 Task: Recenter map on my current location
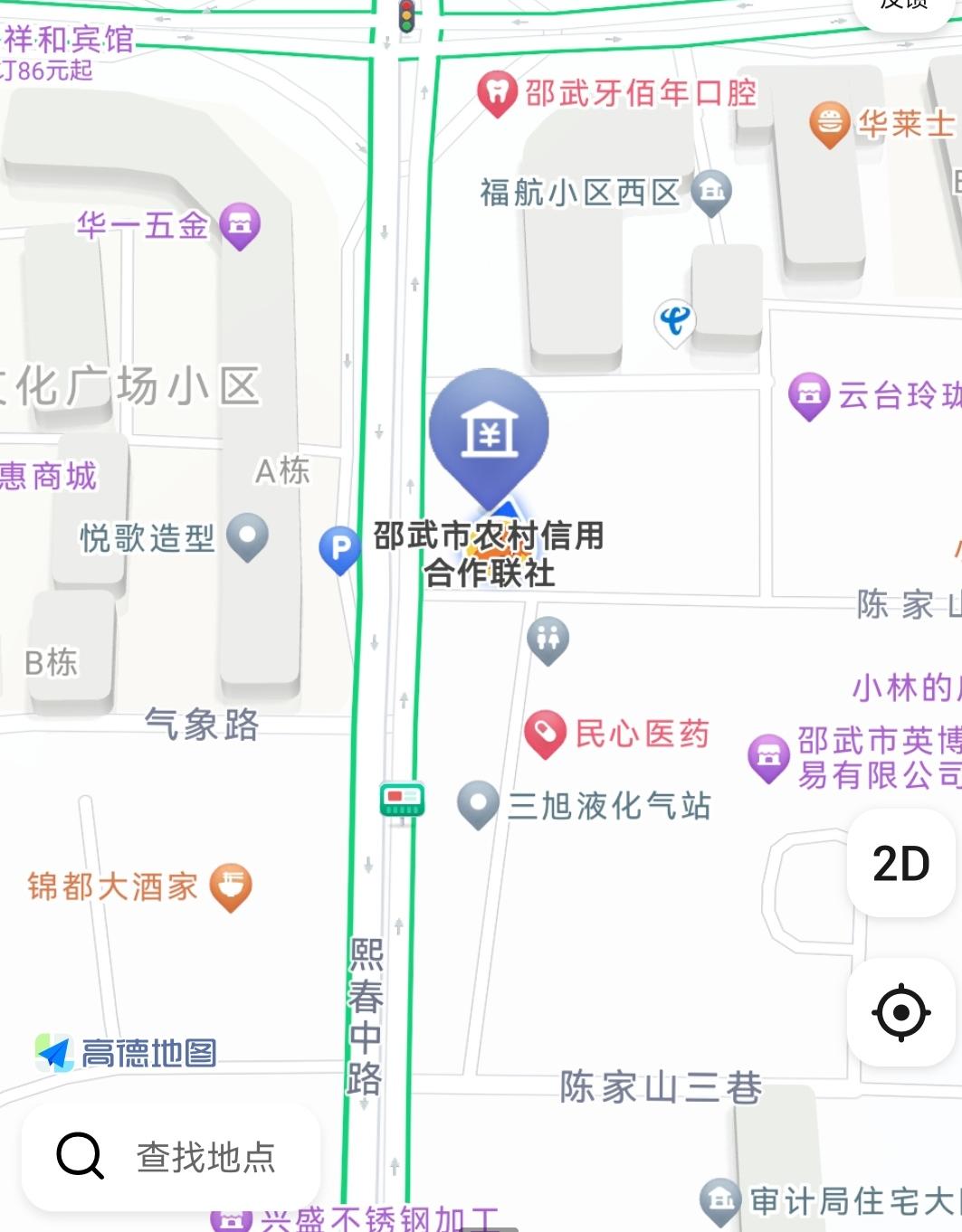click(x=900, y=1012)
